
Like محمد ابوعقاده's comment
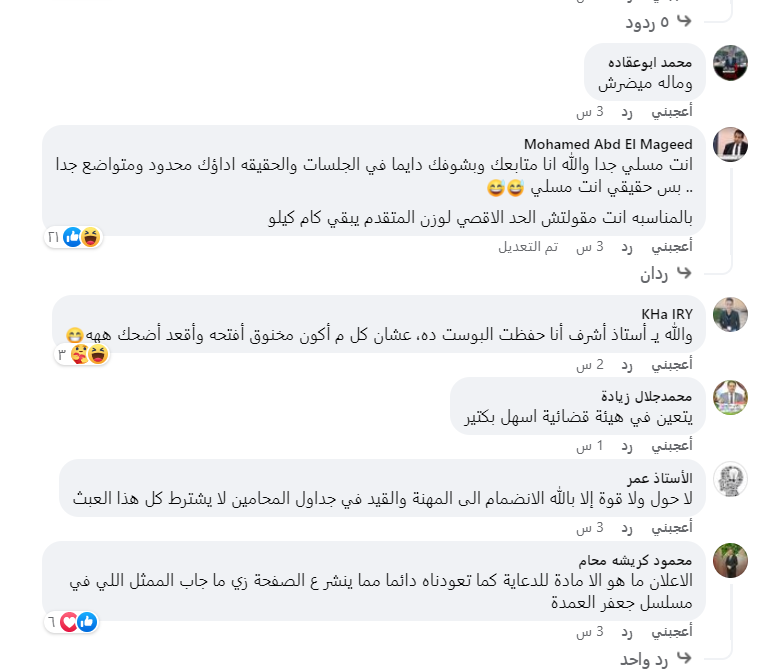pos(672,112)
